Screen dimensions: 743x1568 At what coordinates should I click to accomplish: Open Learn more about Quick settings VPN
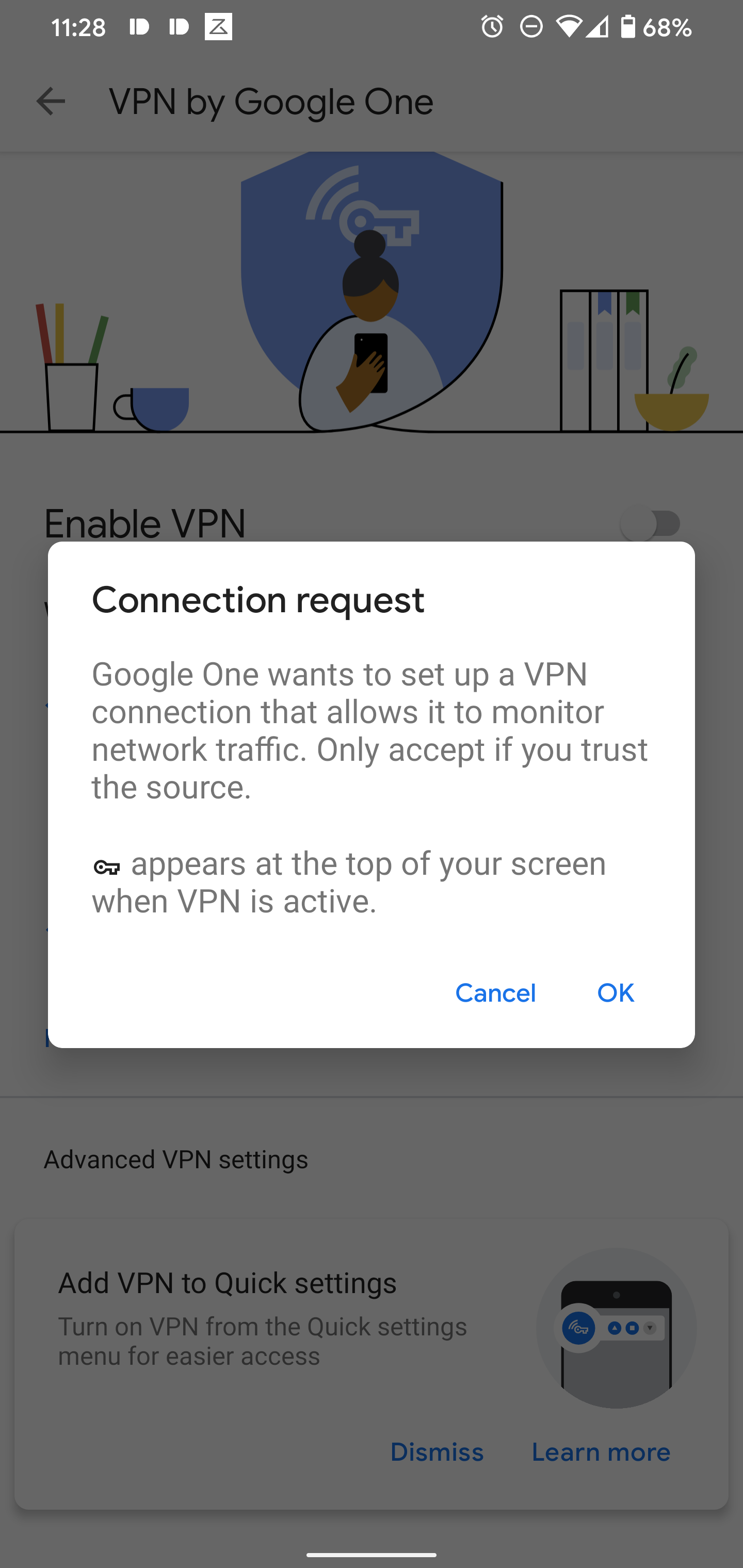tap(601, 1452)
